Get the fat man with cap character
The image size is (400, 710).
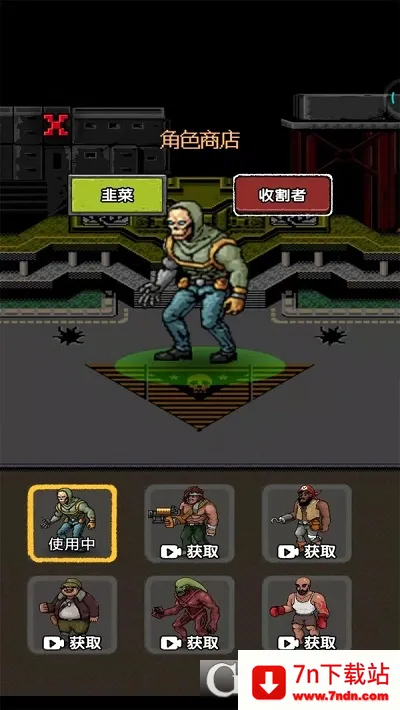[72, 614]
